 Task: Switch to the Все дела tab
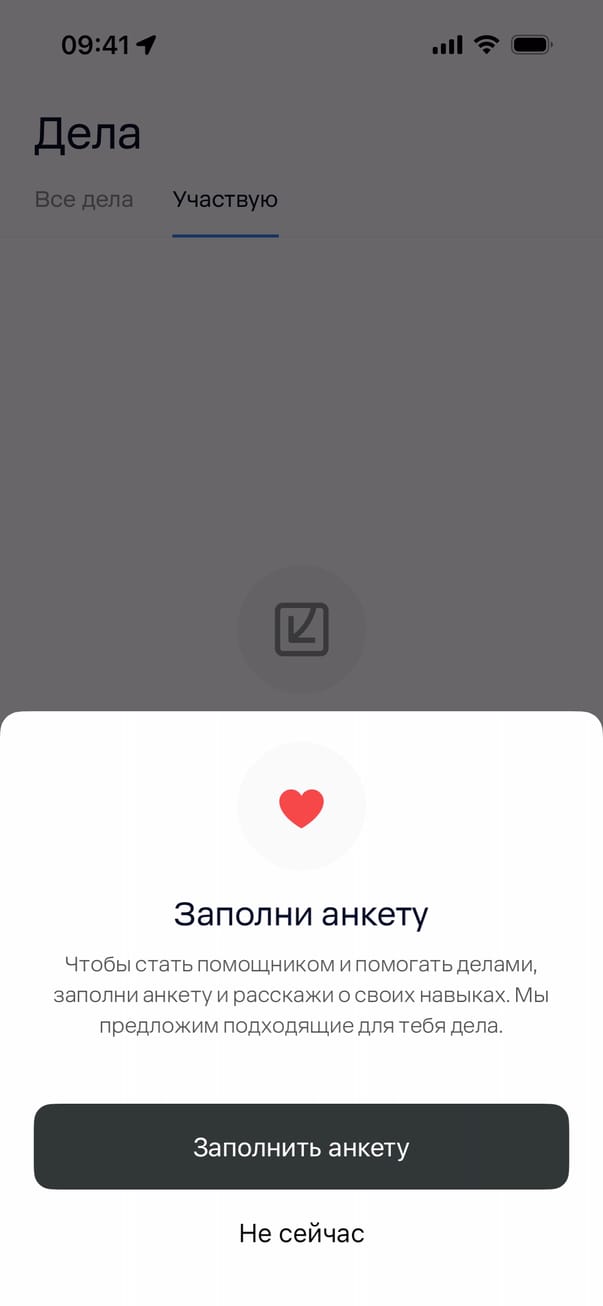click(x=84, y=199)
